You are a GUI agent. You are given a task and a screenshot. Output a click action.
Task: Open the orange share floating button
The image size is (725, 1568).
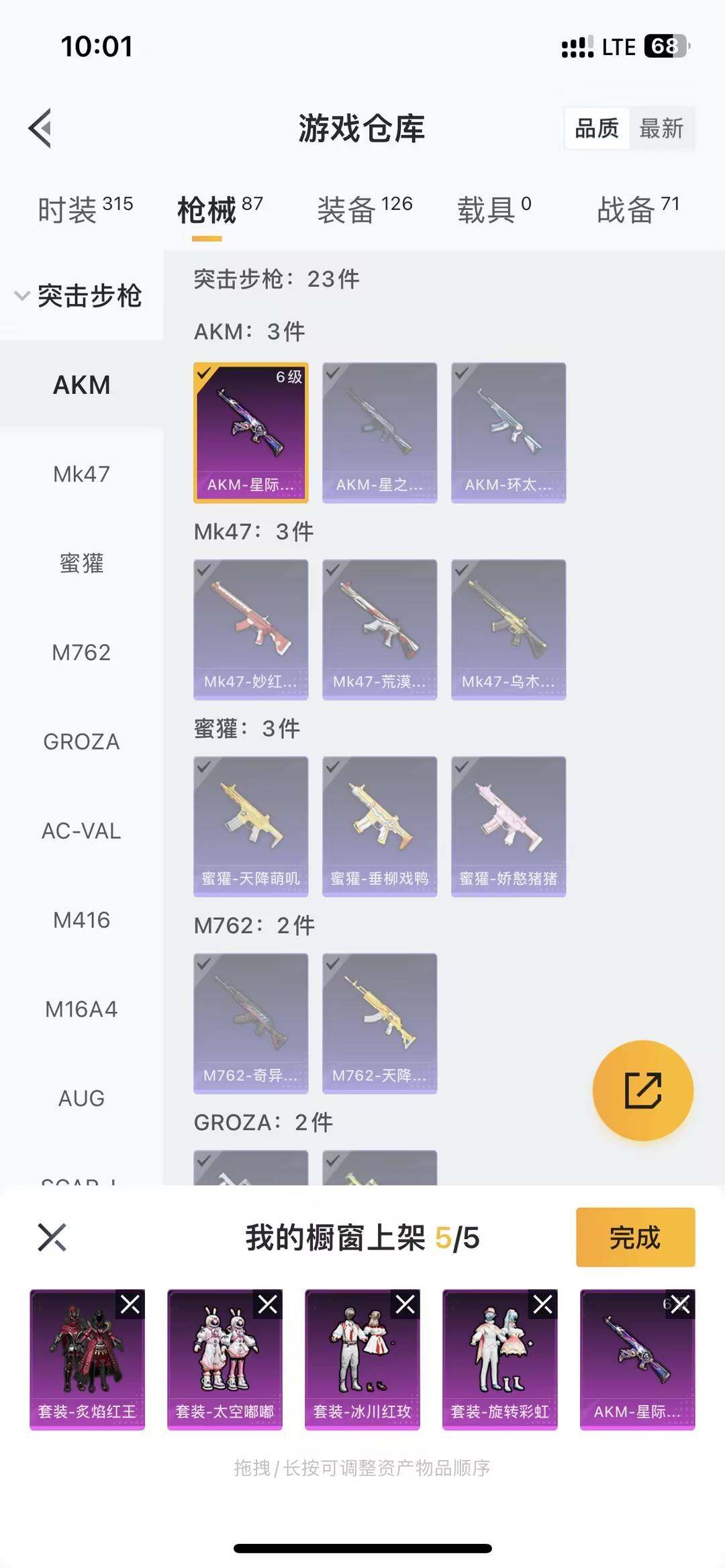644,1090
